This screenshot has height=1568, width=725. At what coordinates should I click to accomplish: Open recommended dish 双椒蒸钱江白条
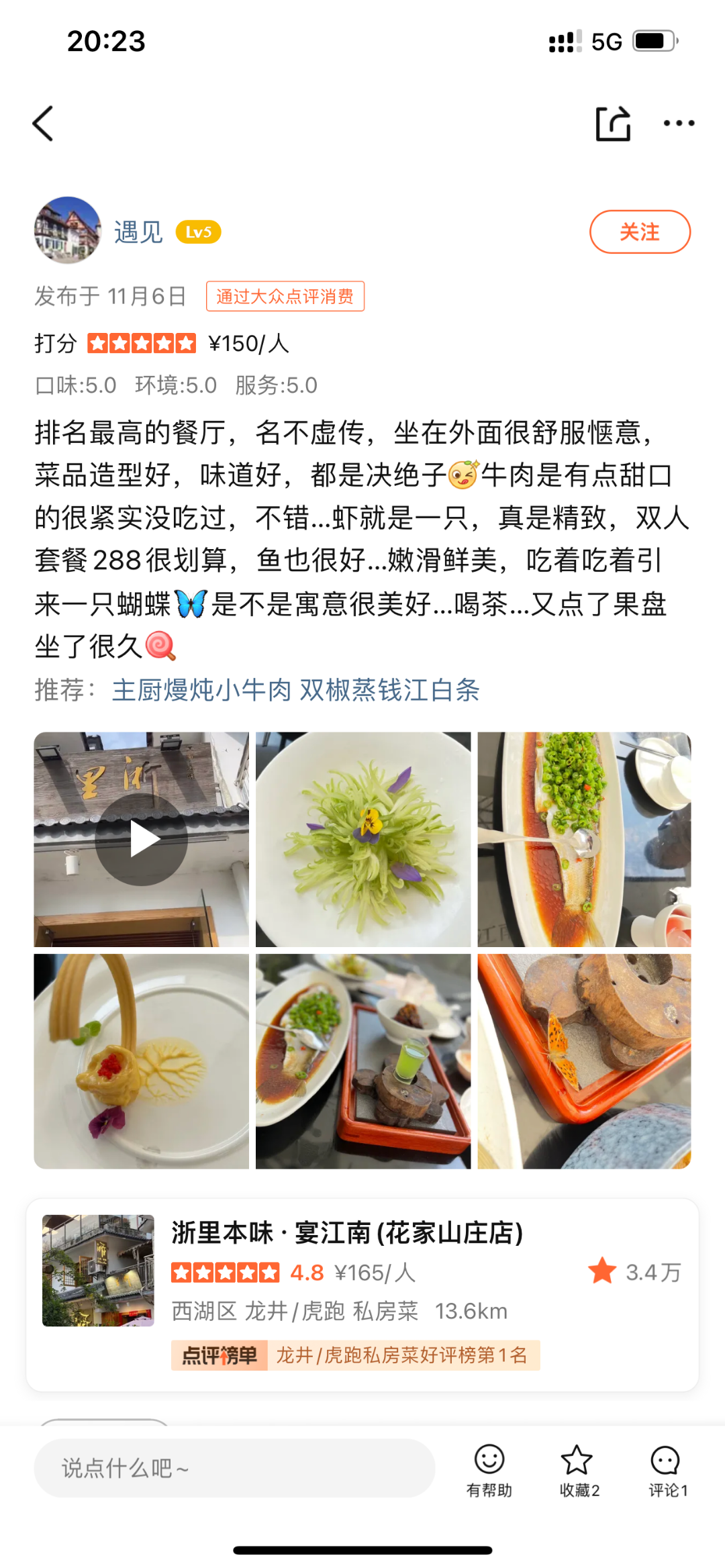point(389,690)
